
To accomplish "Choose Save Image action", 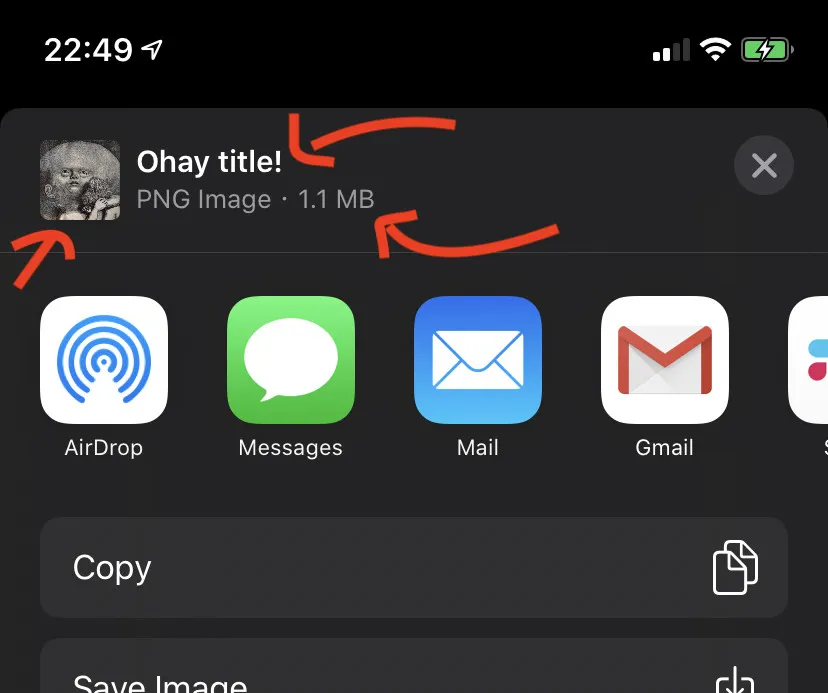I will click(x=414, y=676).
